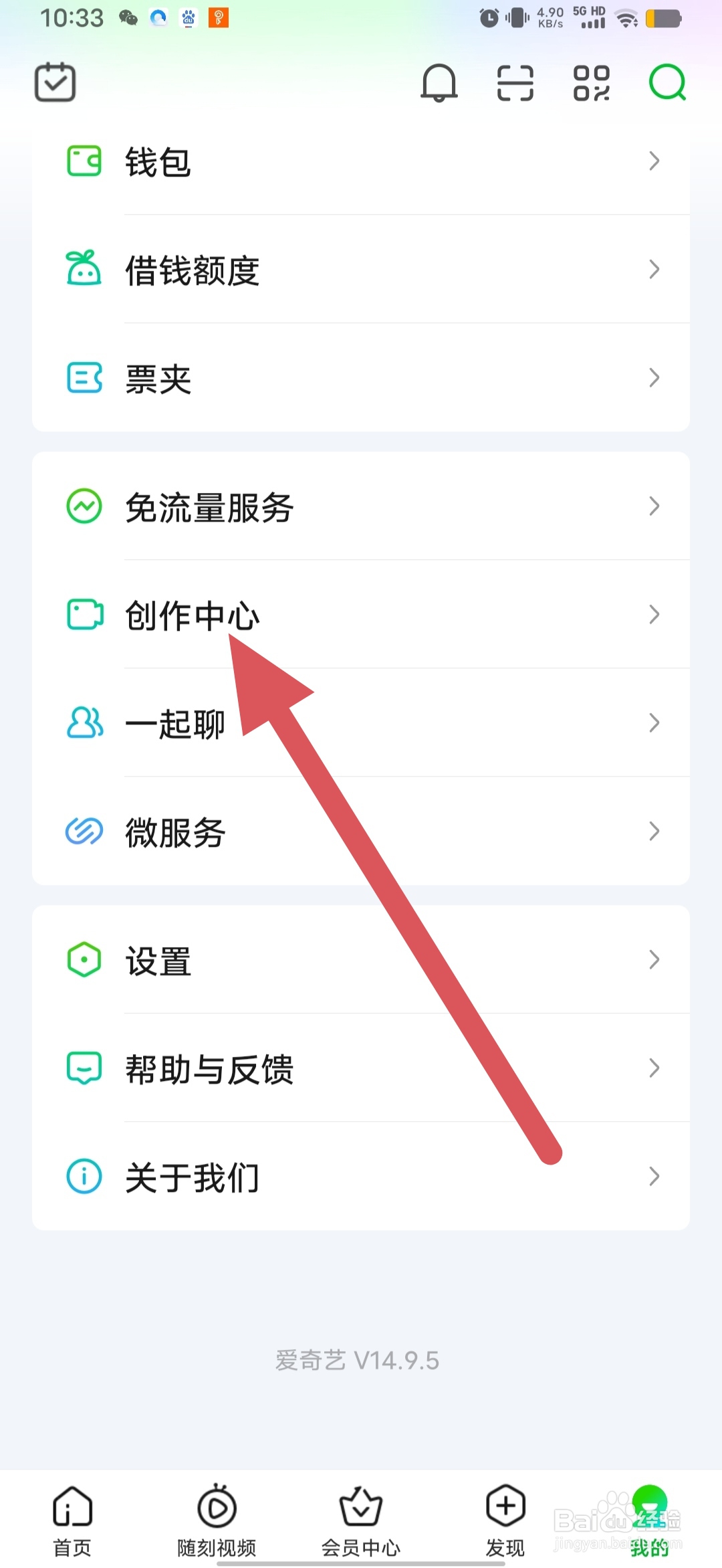Expand the 免流量服务 chevron

click(654, 506)
